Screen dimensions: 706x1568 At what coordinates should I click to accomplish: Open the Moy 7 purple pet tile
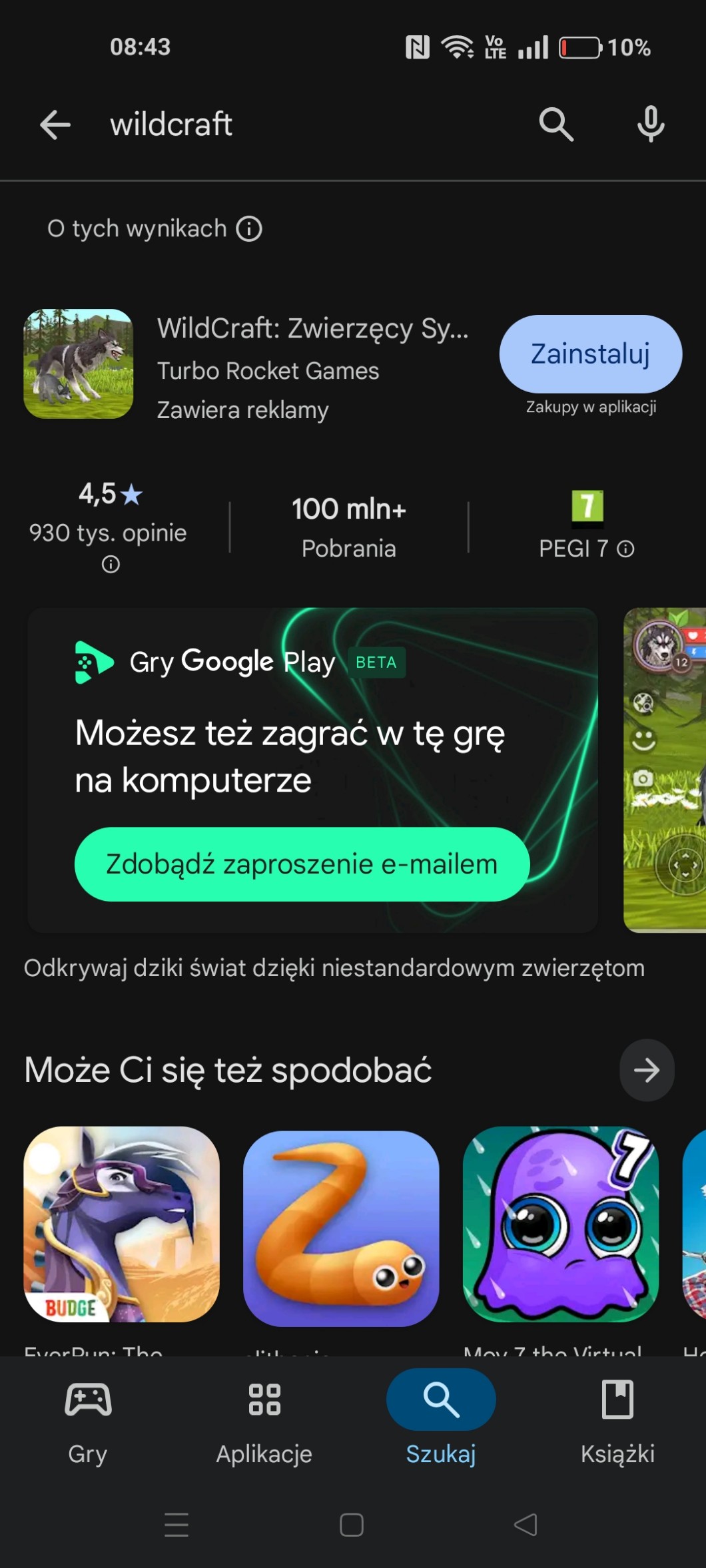click(560, 1224)
